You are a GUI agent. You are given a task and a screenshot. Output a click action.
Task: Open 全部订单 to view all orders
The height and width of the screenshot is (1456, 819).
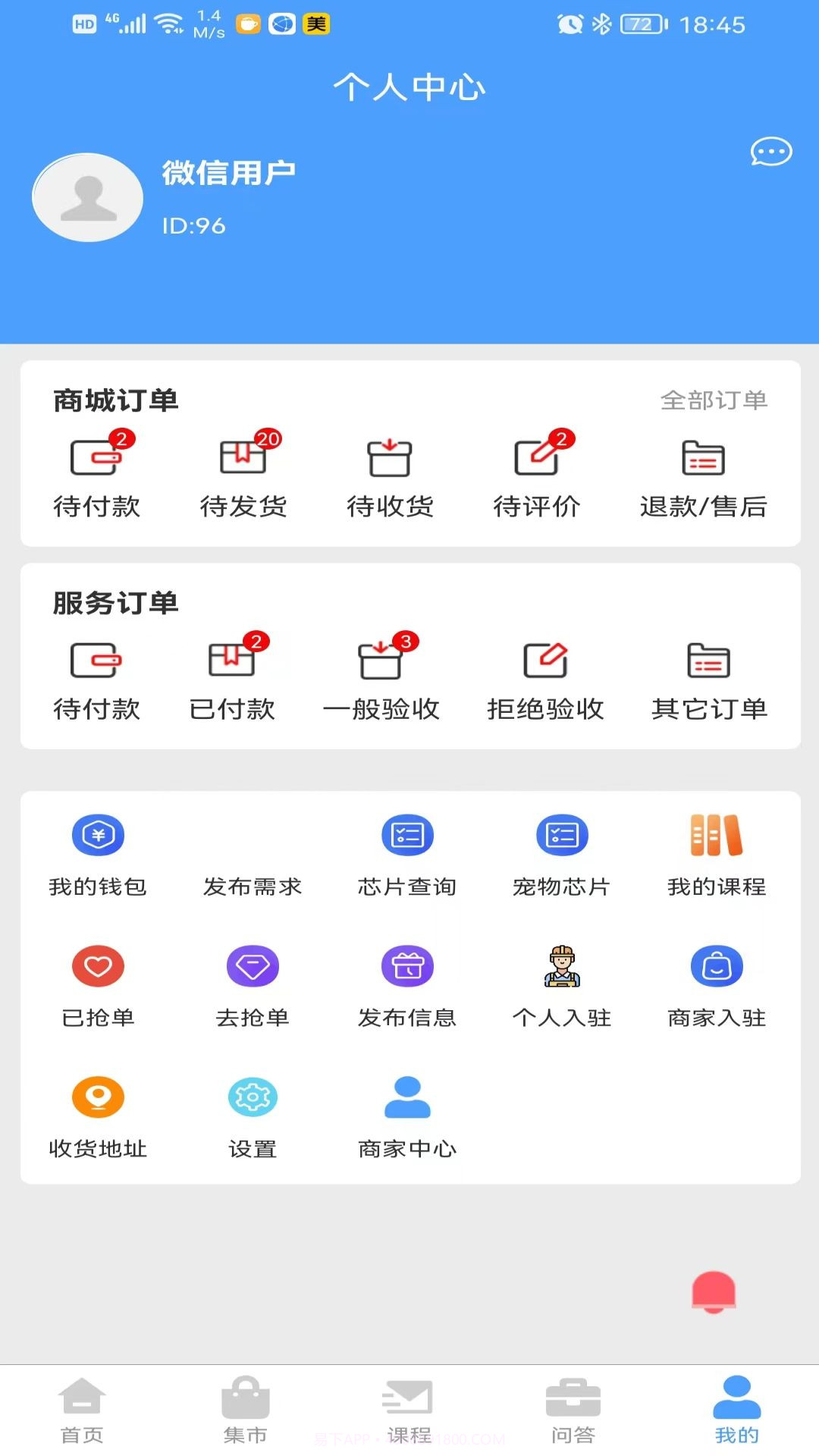(x=714, y=401)
